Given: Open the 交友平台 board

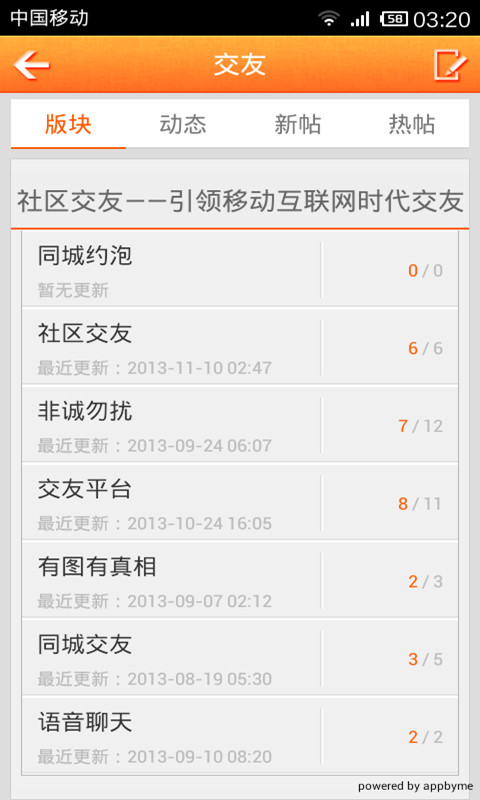Looking at the screenshot, I should tap(240, 502).
